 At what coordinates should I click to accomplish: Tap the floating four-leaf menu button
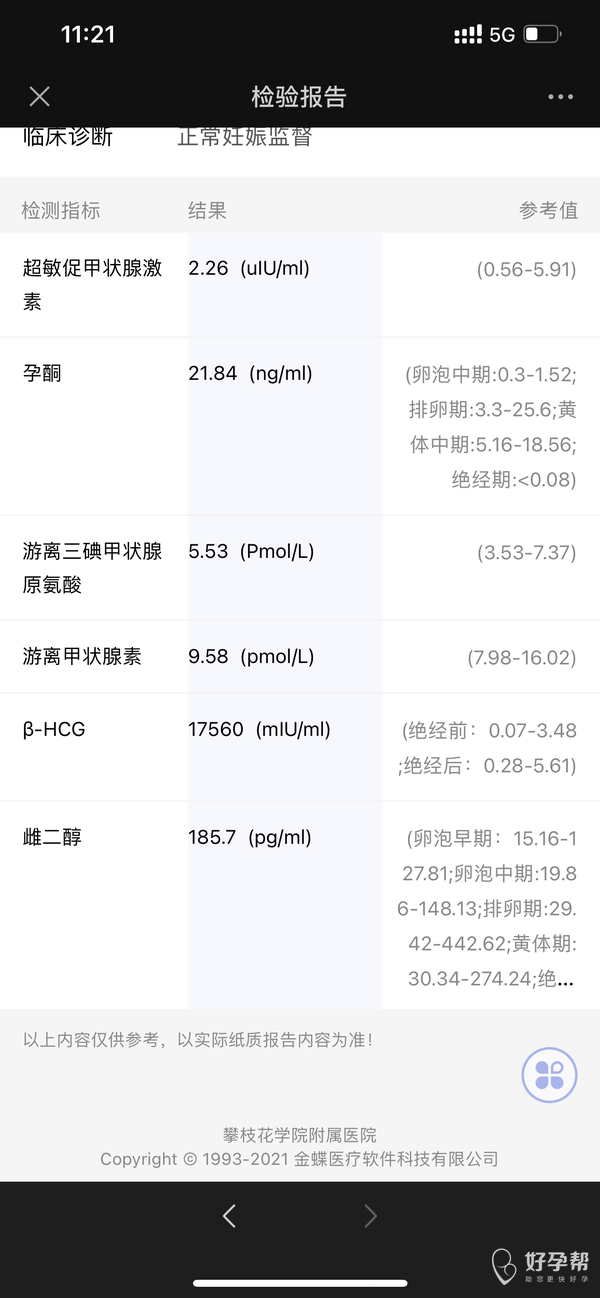tap(549, 1075)
